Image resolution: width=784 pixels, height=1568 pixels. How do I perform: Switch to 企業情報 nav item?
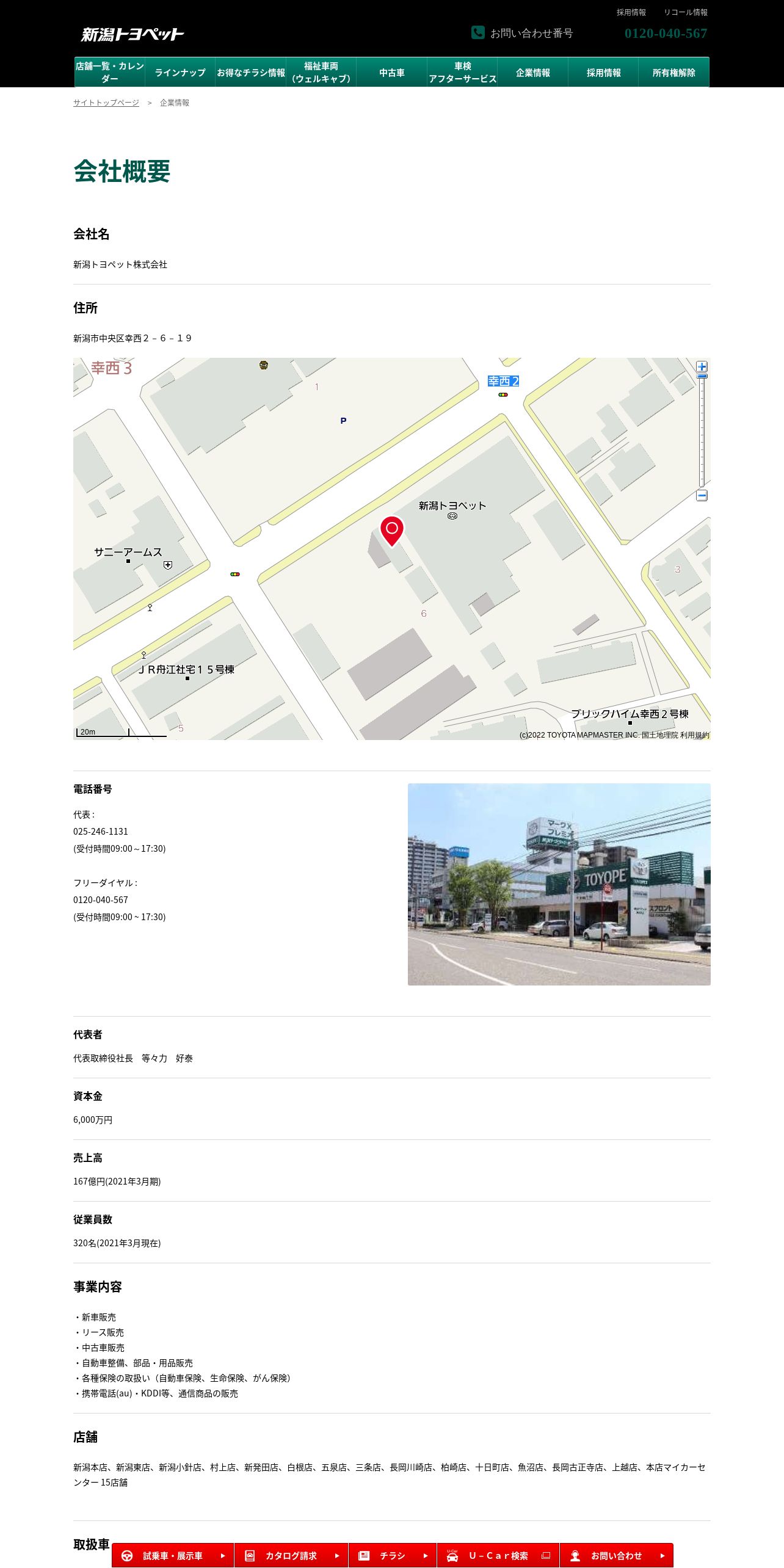[533, 72]
